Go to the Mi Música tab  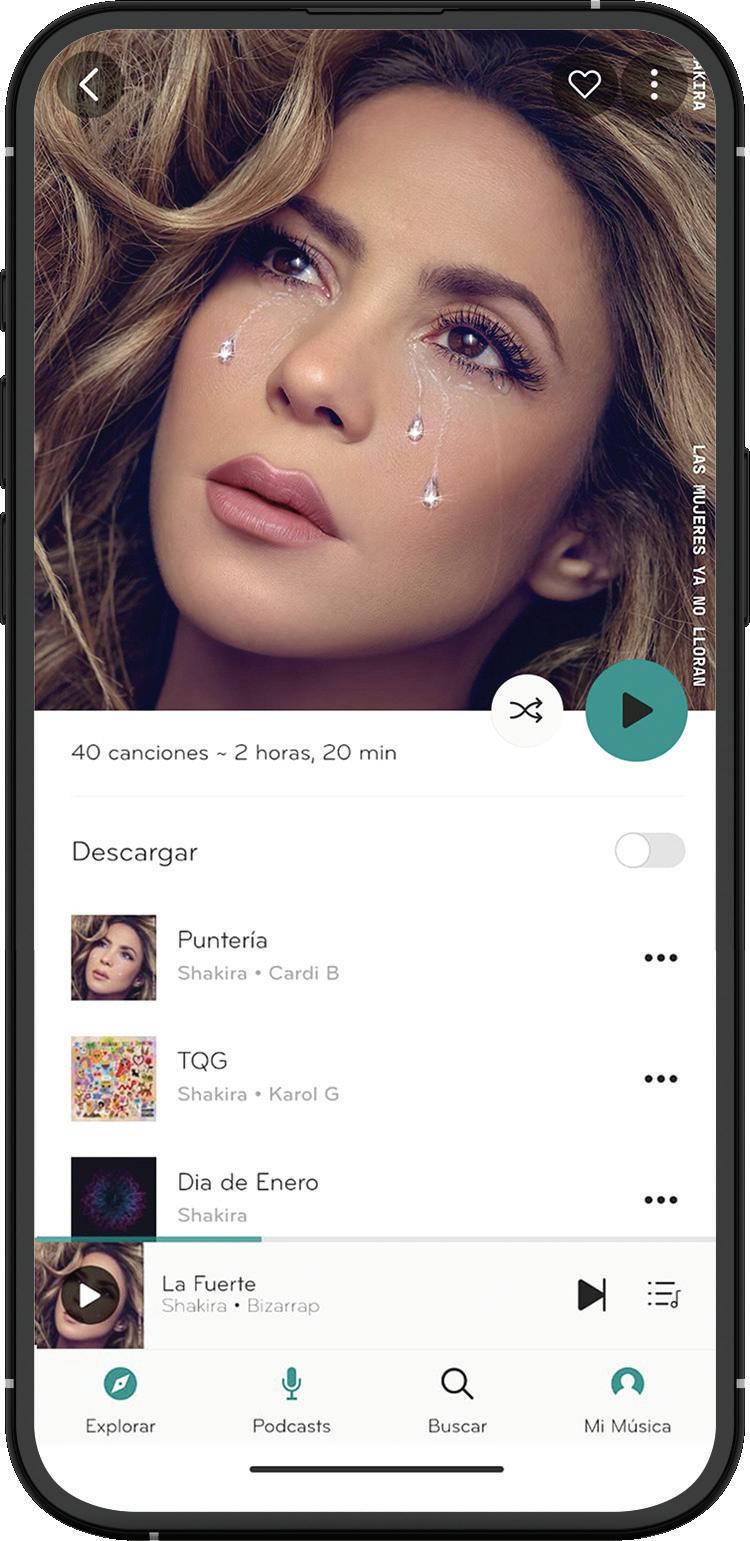pyautogui.click(x=627, y=1400)
